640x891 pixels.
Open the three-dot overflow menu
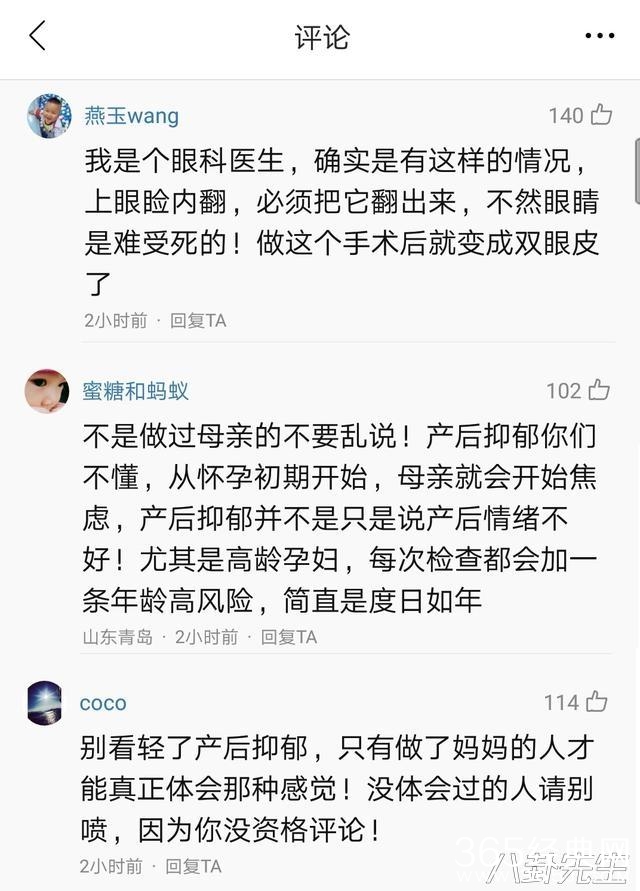coord(599,37)
